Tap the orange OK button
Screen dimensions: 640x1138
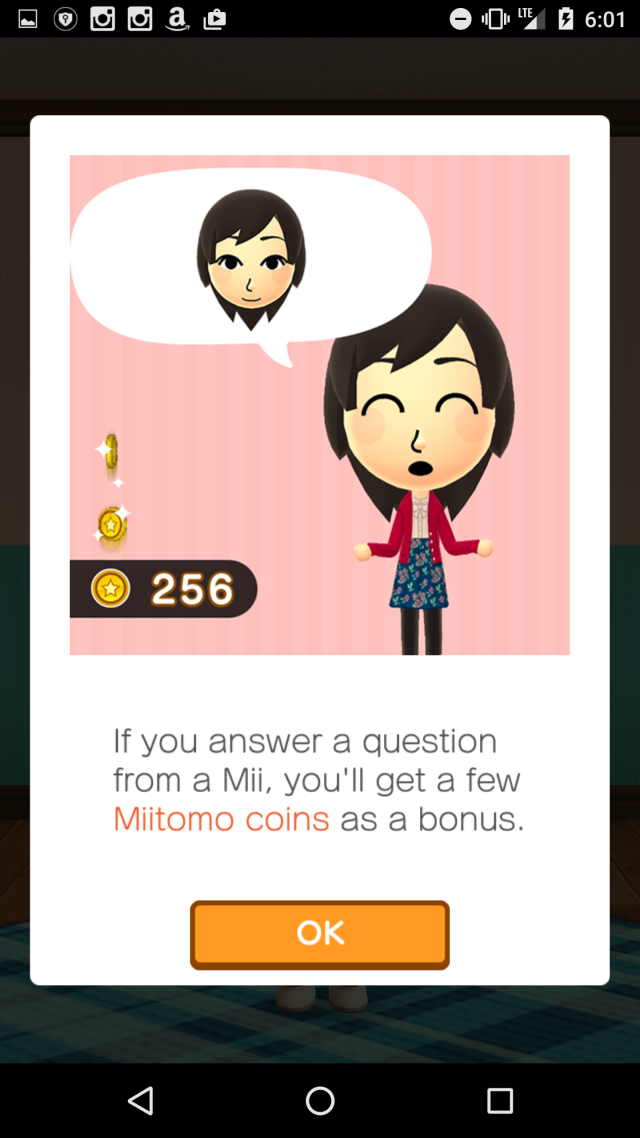[x=320, y=935]
